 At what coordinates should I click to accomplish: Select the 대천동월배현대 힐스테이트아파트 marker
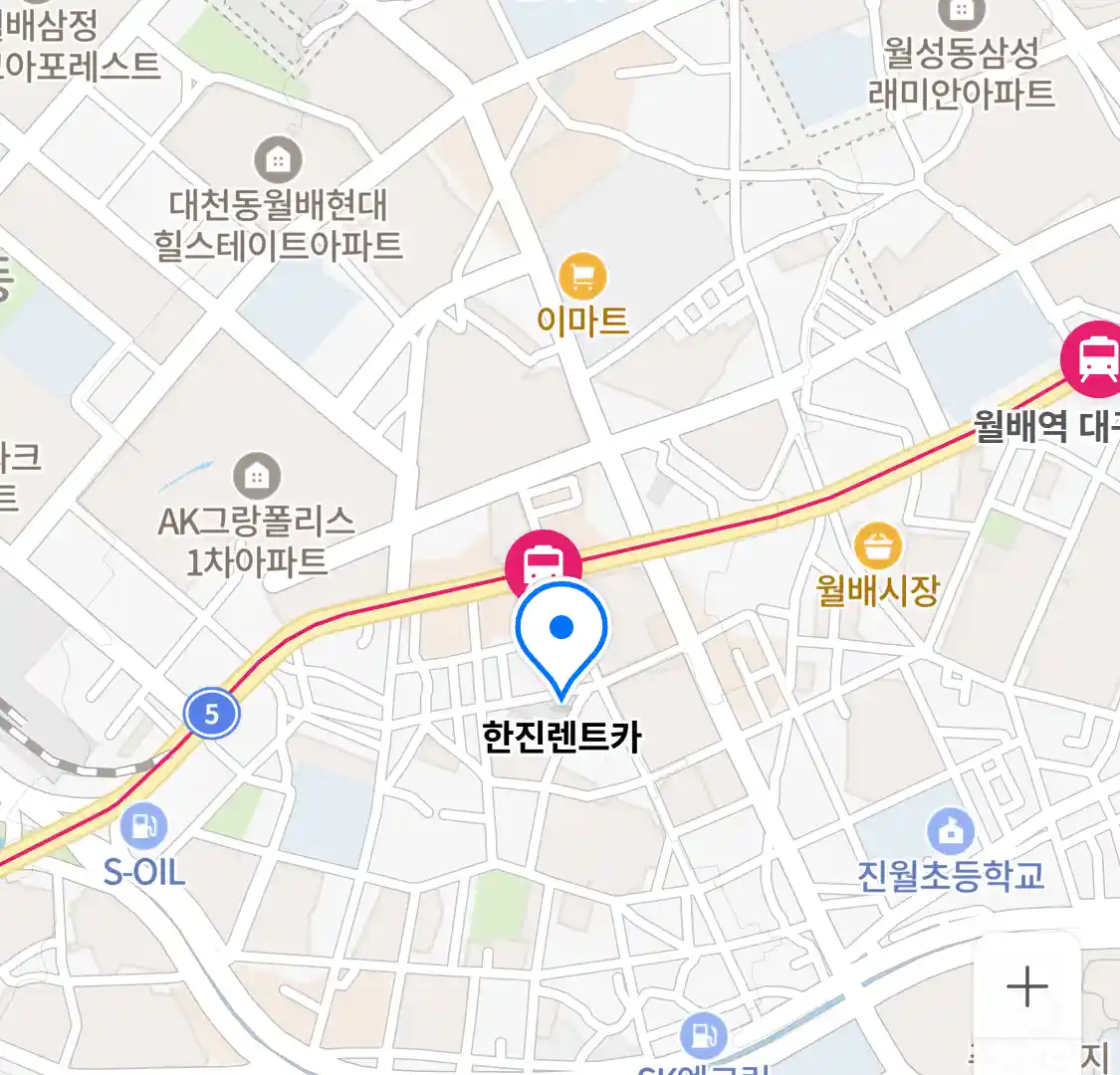point(278,160)
